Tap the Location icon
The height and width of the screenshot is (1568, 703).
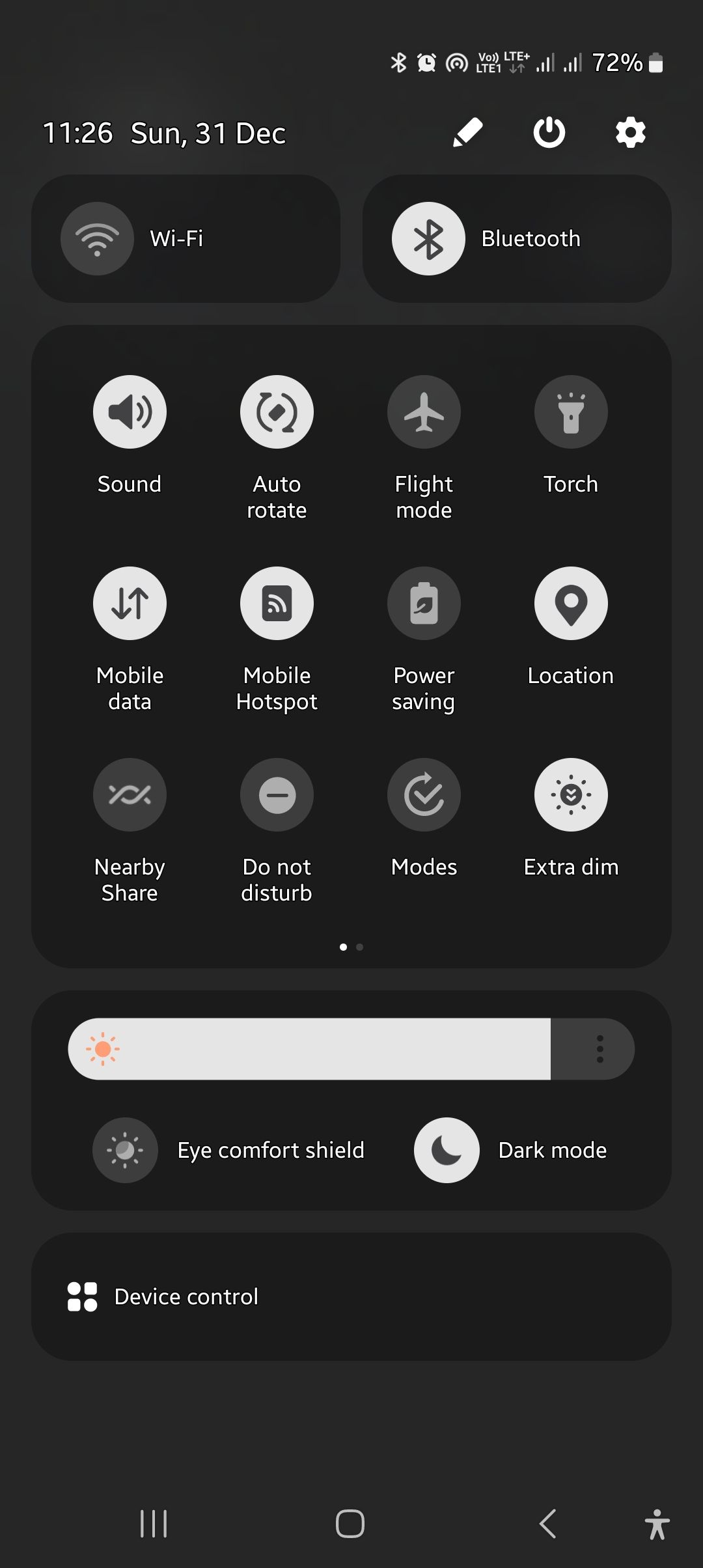click(571, 603)
